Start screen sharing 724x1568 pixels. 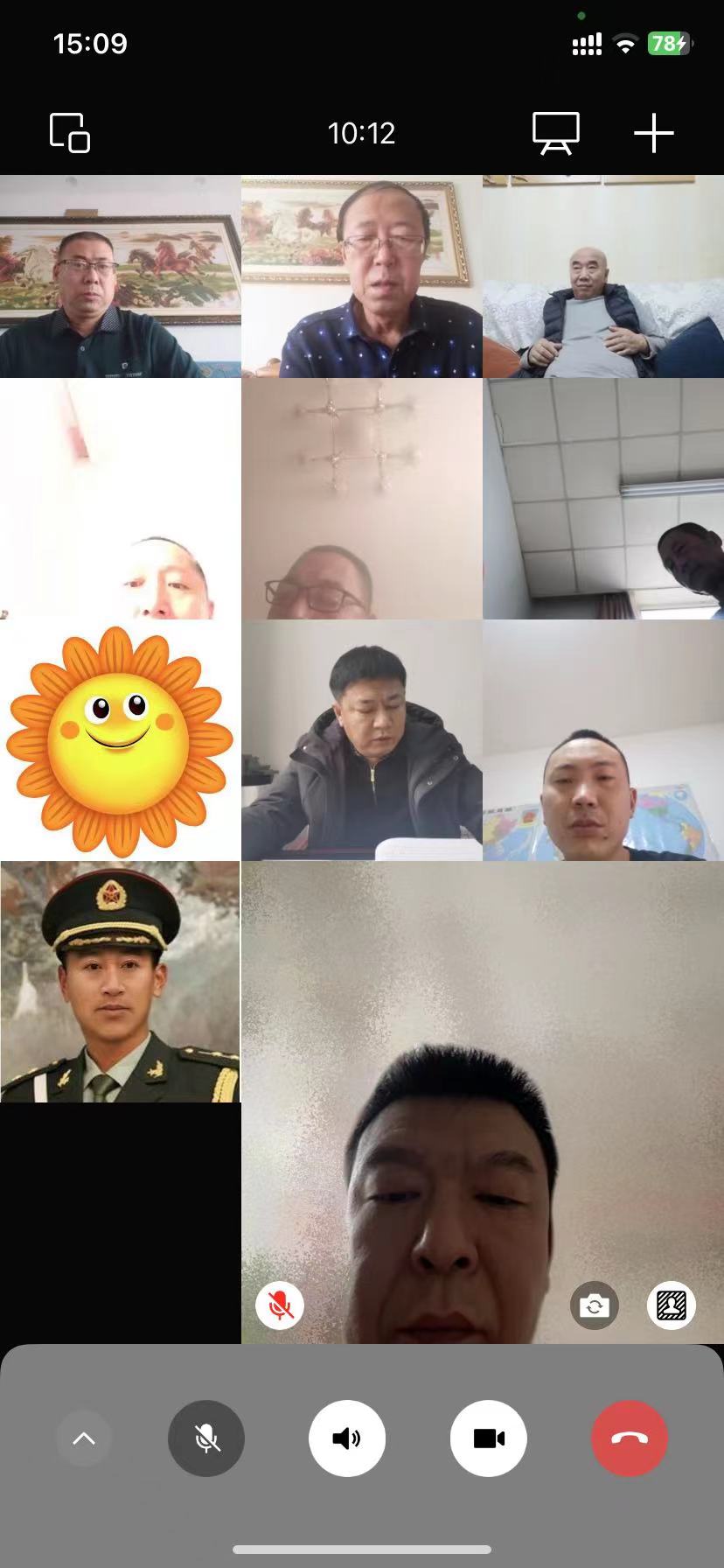[556, 133]
